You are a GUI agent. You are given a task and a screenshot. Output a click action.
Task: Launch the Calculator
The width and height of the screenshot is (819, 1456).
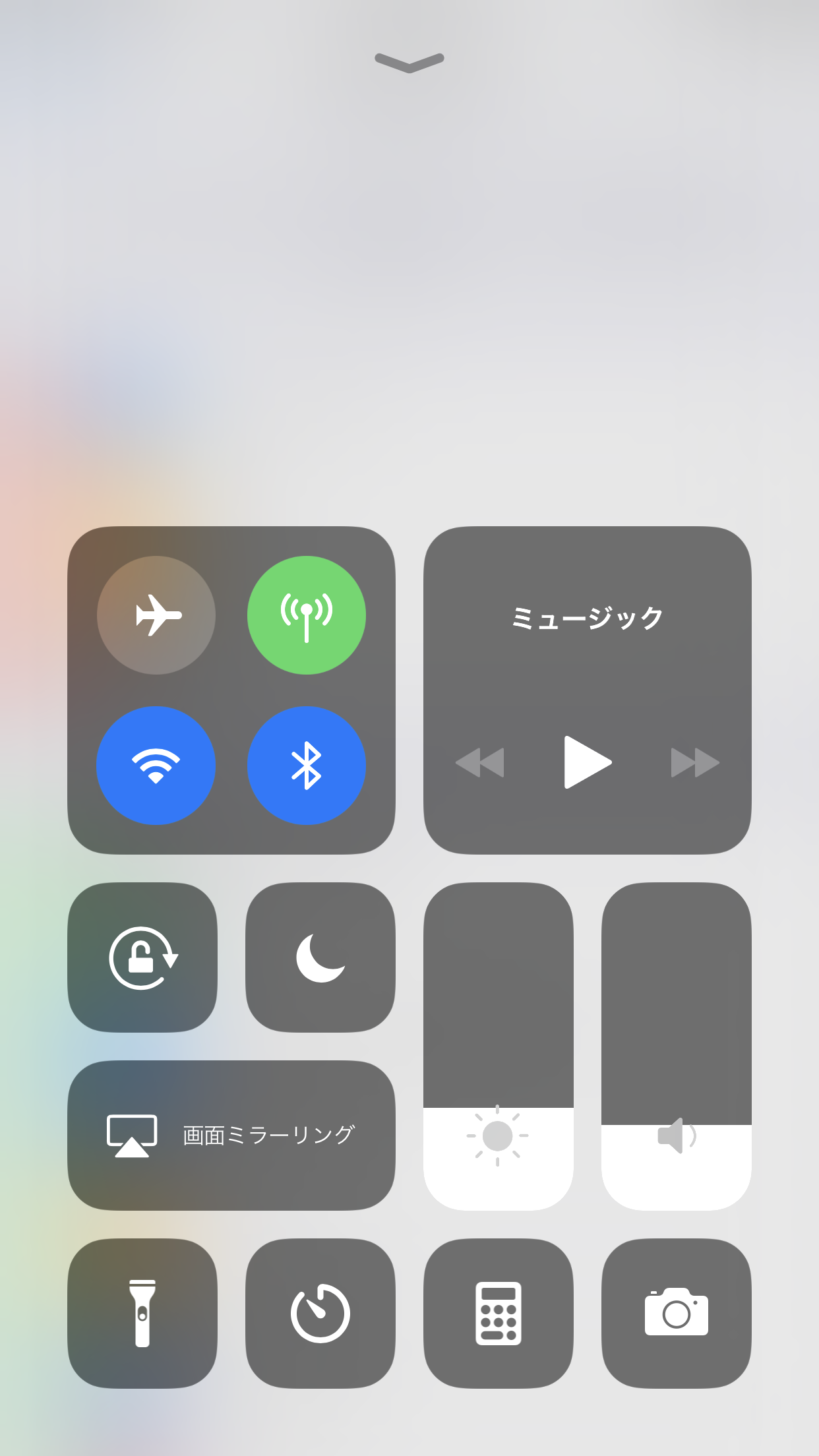(498, 1313)
